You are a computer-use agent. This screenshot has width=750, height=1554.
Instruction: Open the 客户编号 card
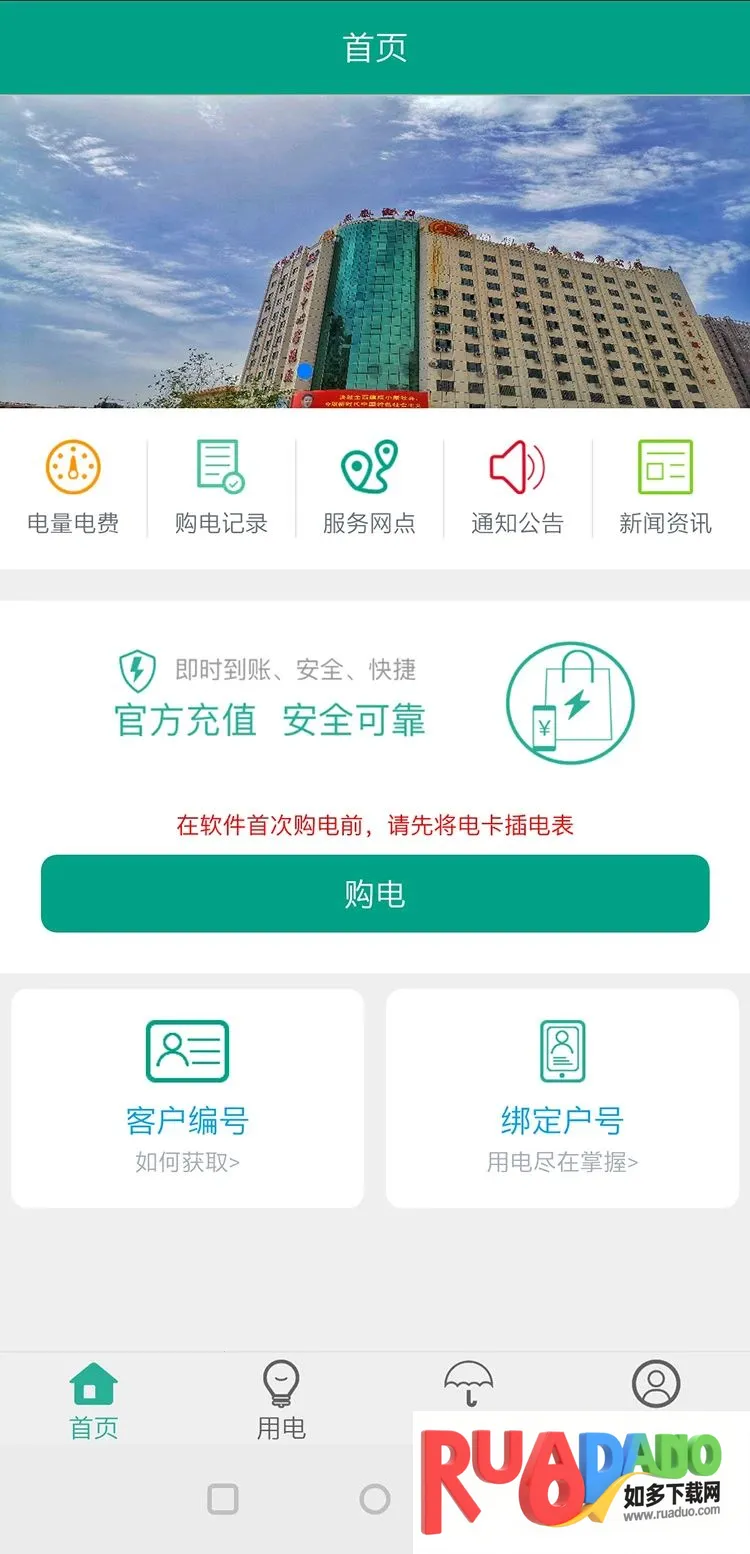click(187, 1097)
